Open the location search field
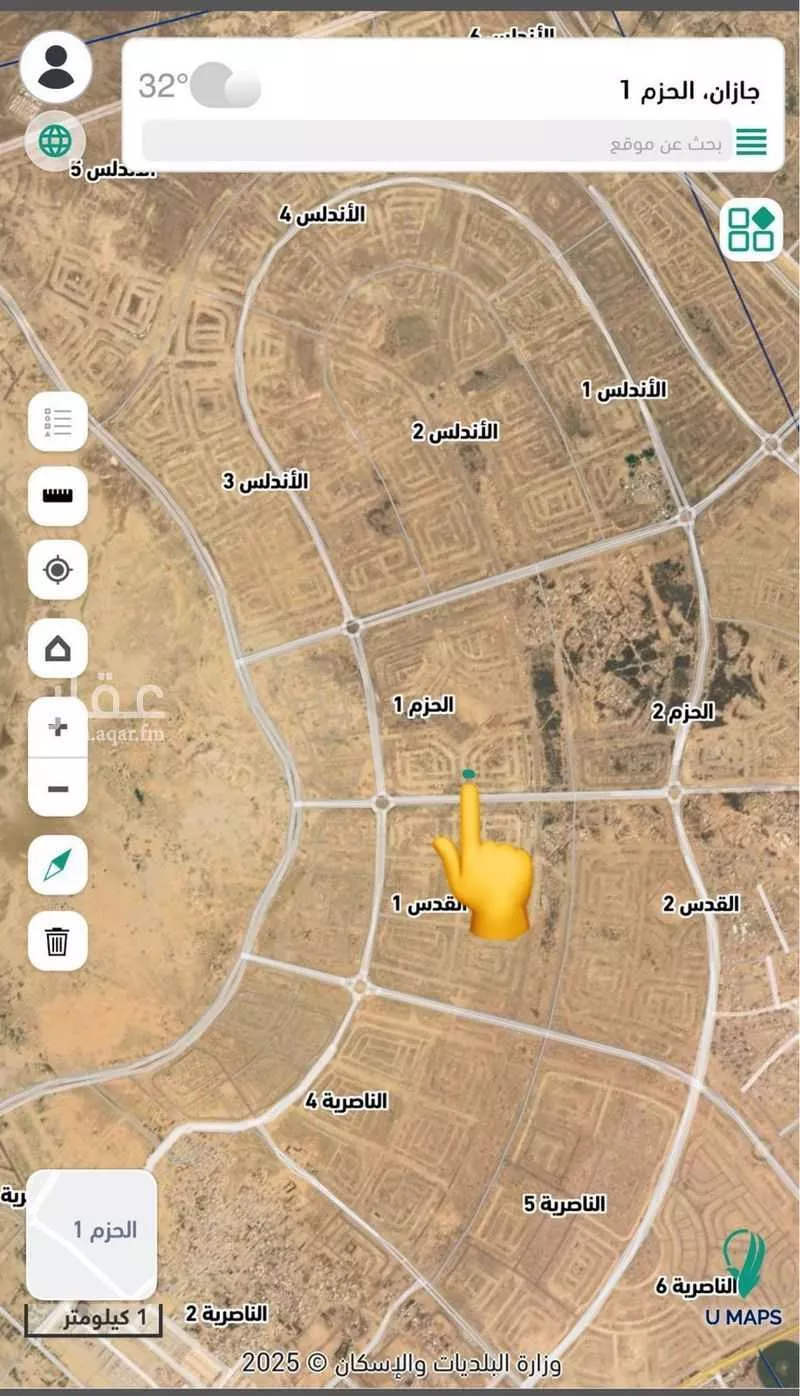The image size is (800, 1396). click(436, 142)
